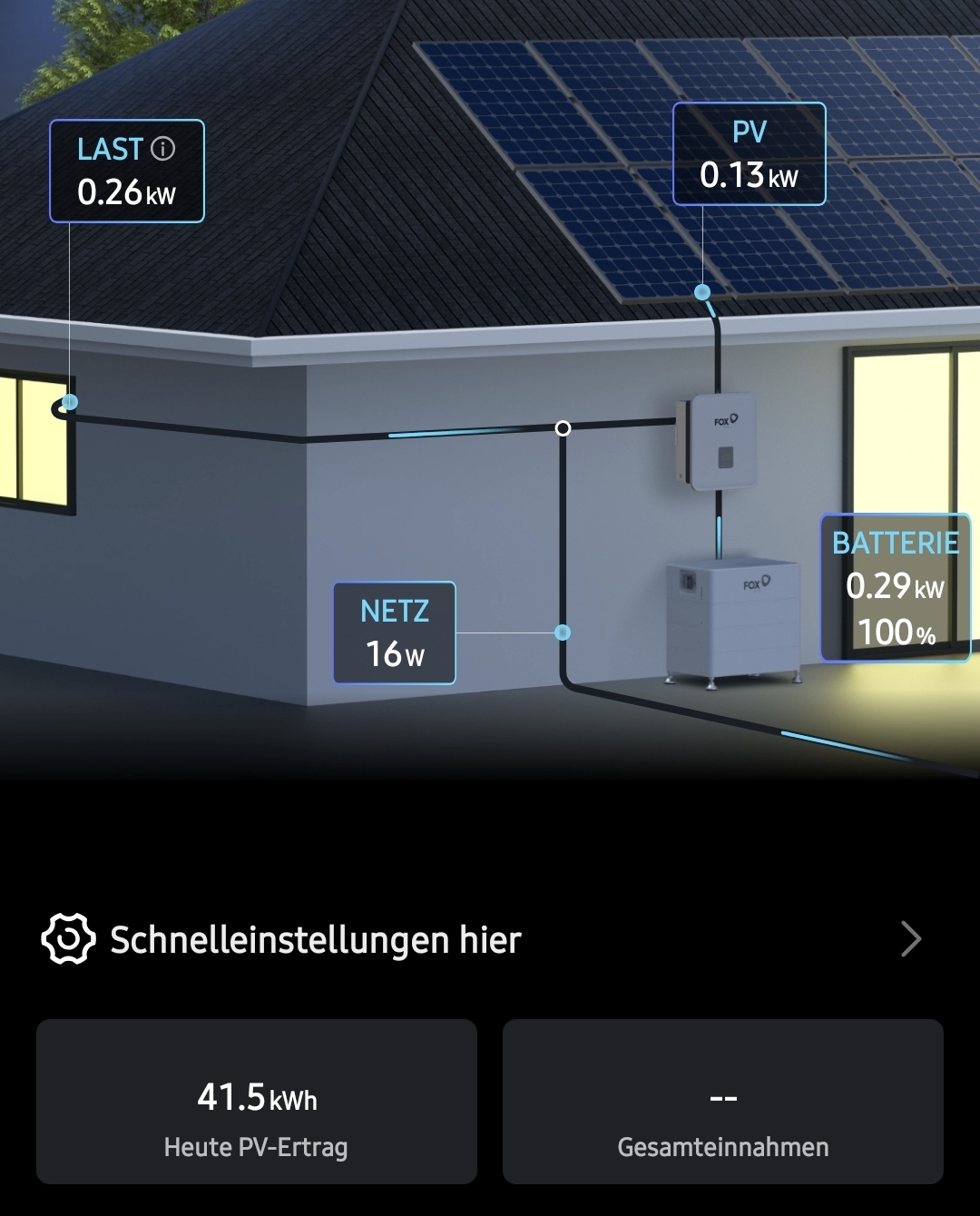
Task: Open the PV power box
Action: click(x=750, y=154)
